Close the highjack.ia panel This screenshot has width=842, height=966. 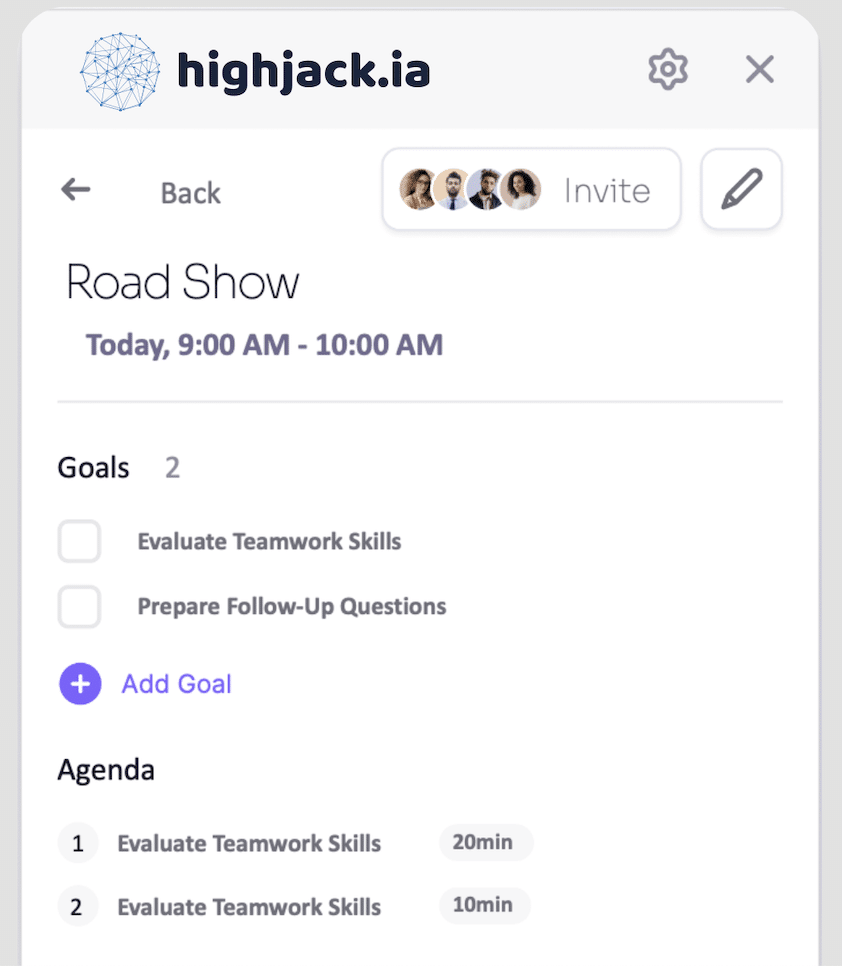pyautogui.click(x=760, y=70)
